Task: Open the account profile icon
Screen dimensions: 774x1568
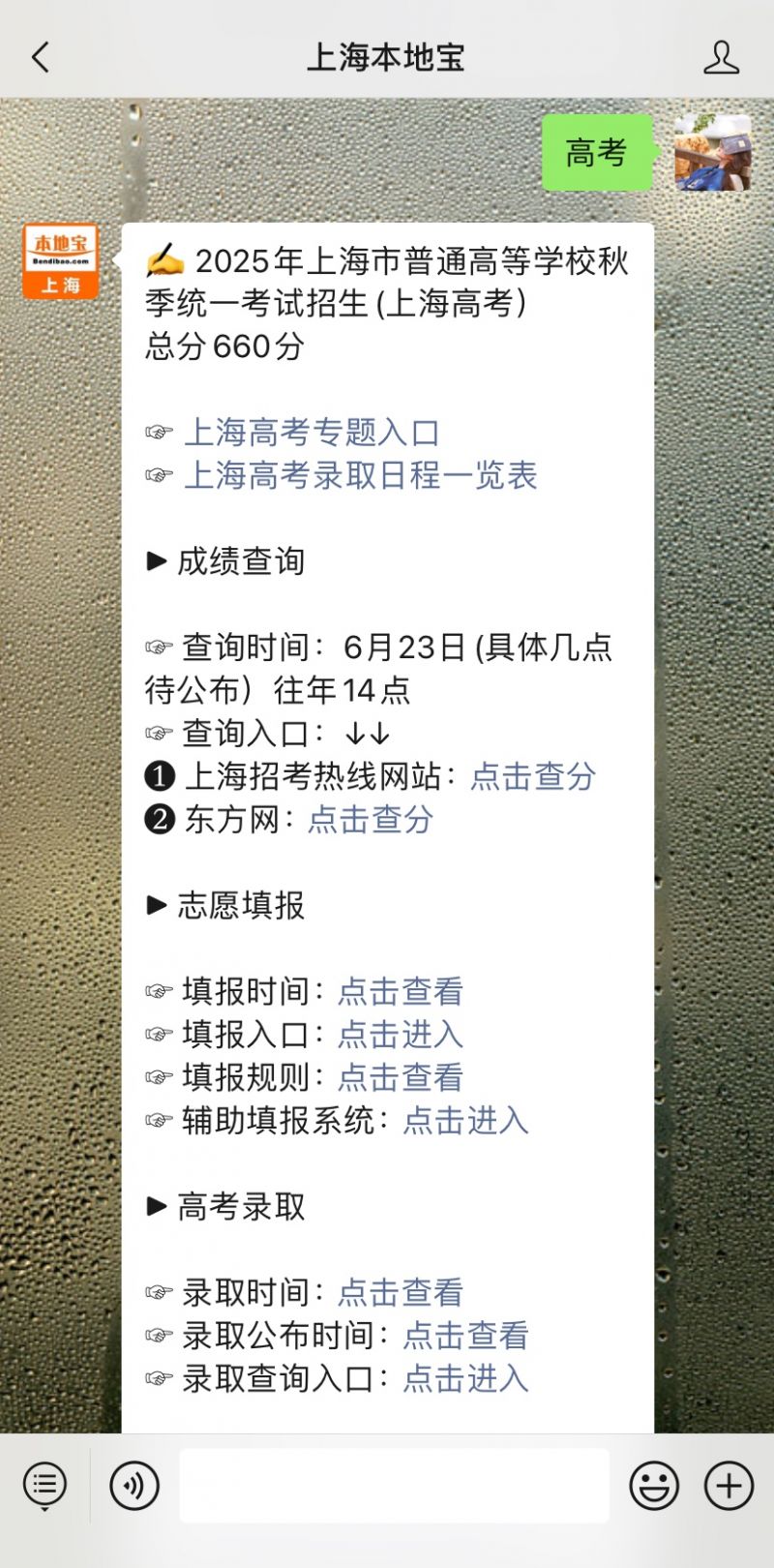Action: pyautogui.click(x=721, y=57)
